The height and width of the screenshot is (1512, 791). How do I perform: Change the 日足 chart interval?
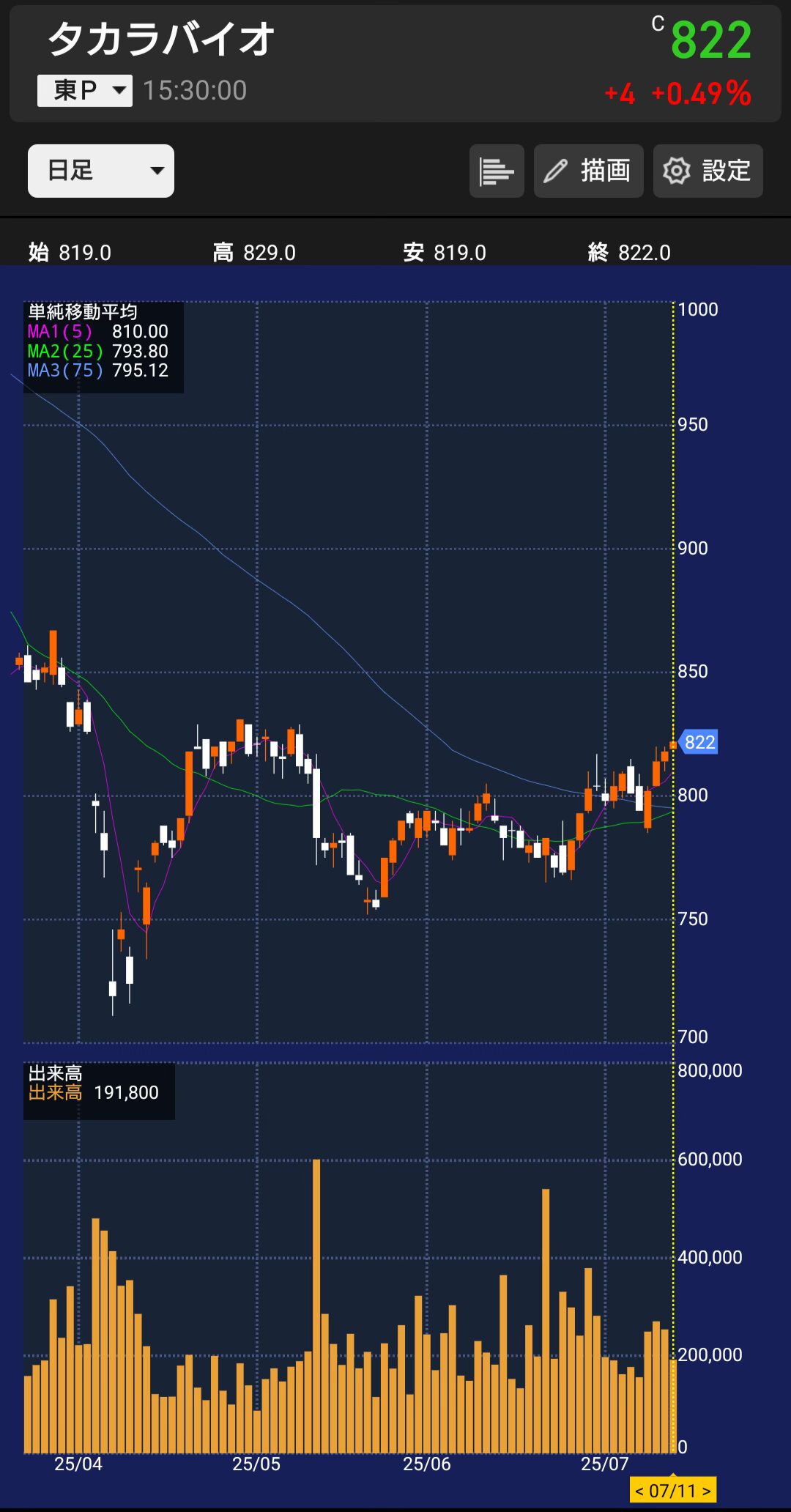pos(101,171)
